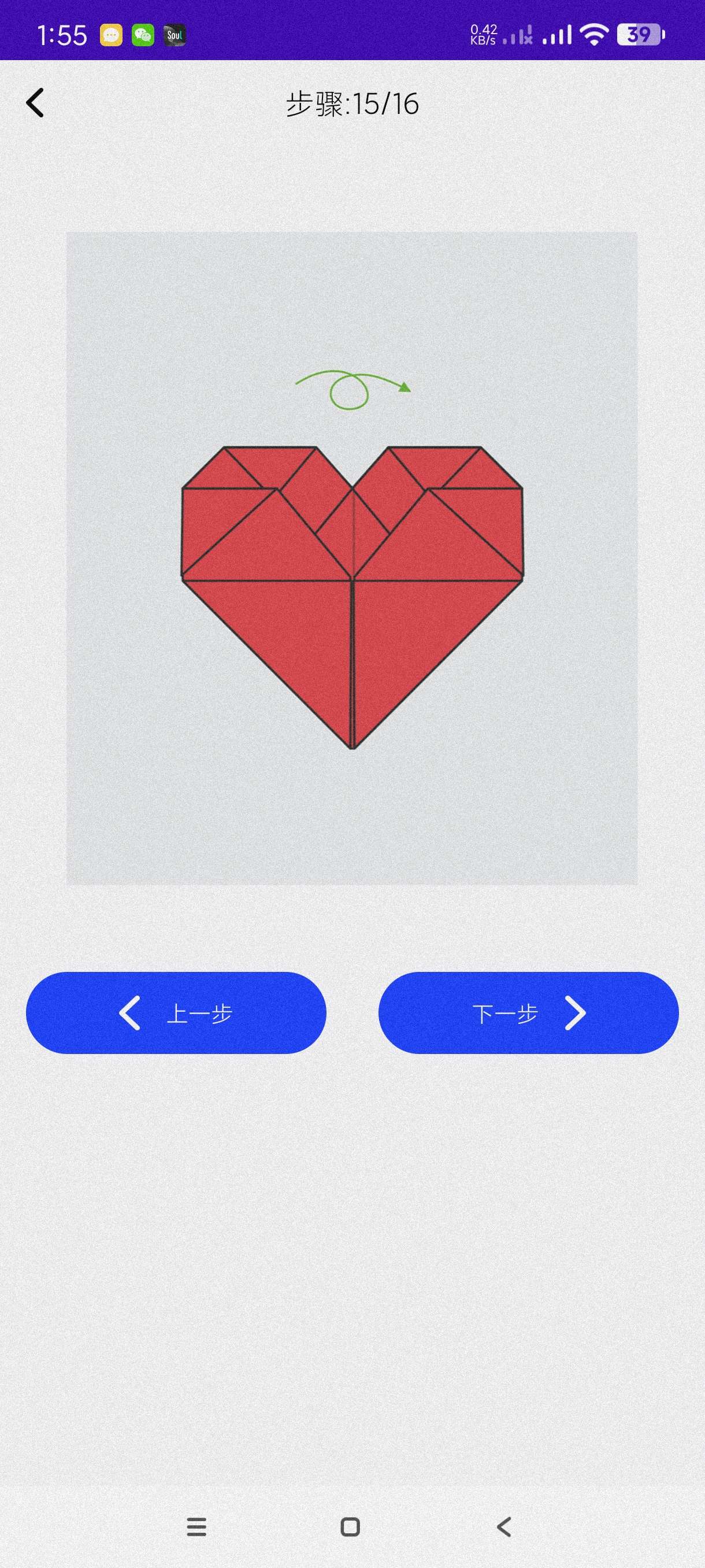Open recent apps from navigation bar
705x1568 pixels.
tap(196, 1526)
